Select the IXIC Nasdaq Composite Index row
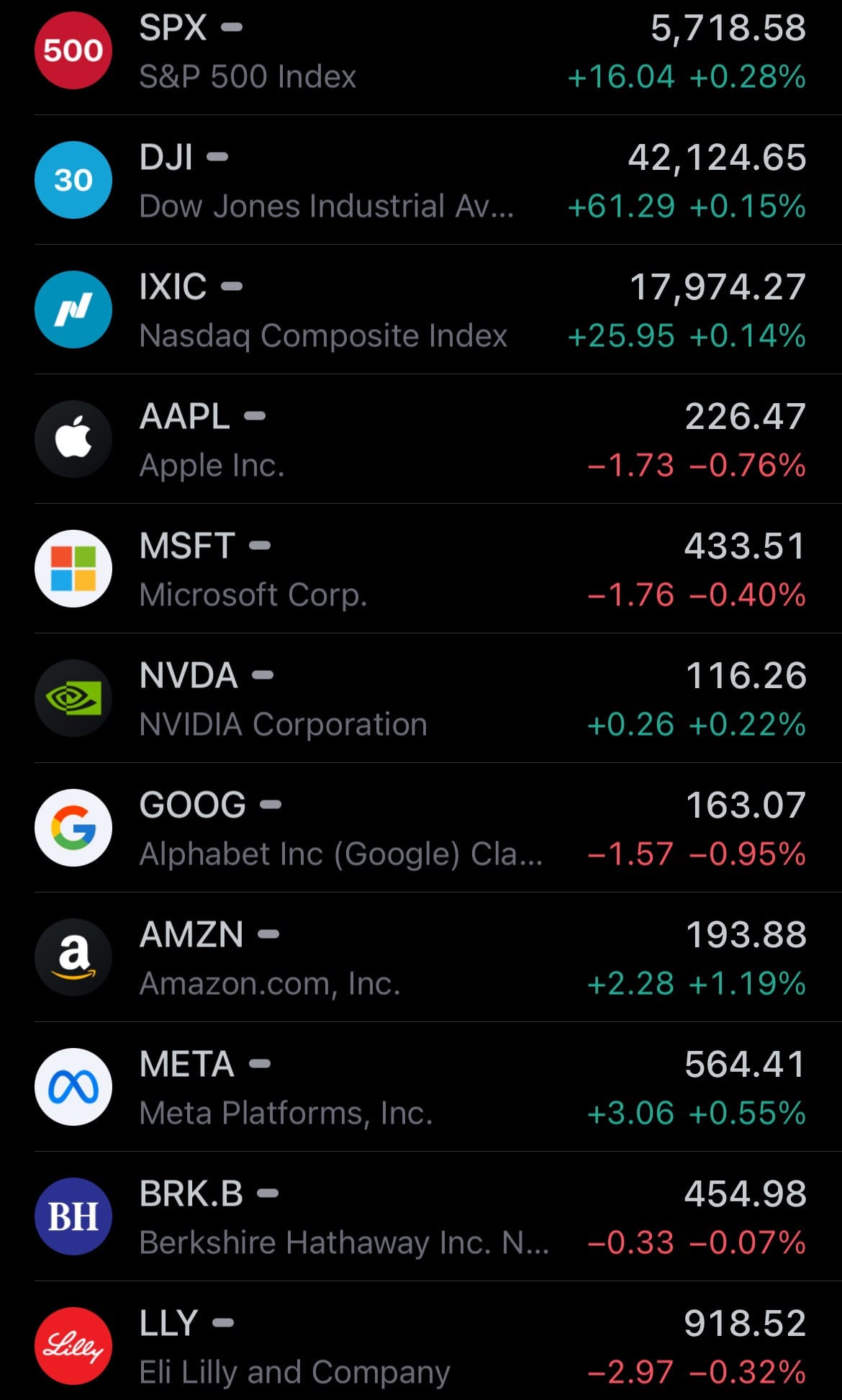 [x=421, y=310]
